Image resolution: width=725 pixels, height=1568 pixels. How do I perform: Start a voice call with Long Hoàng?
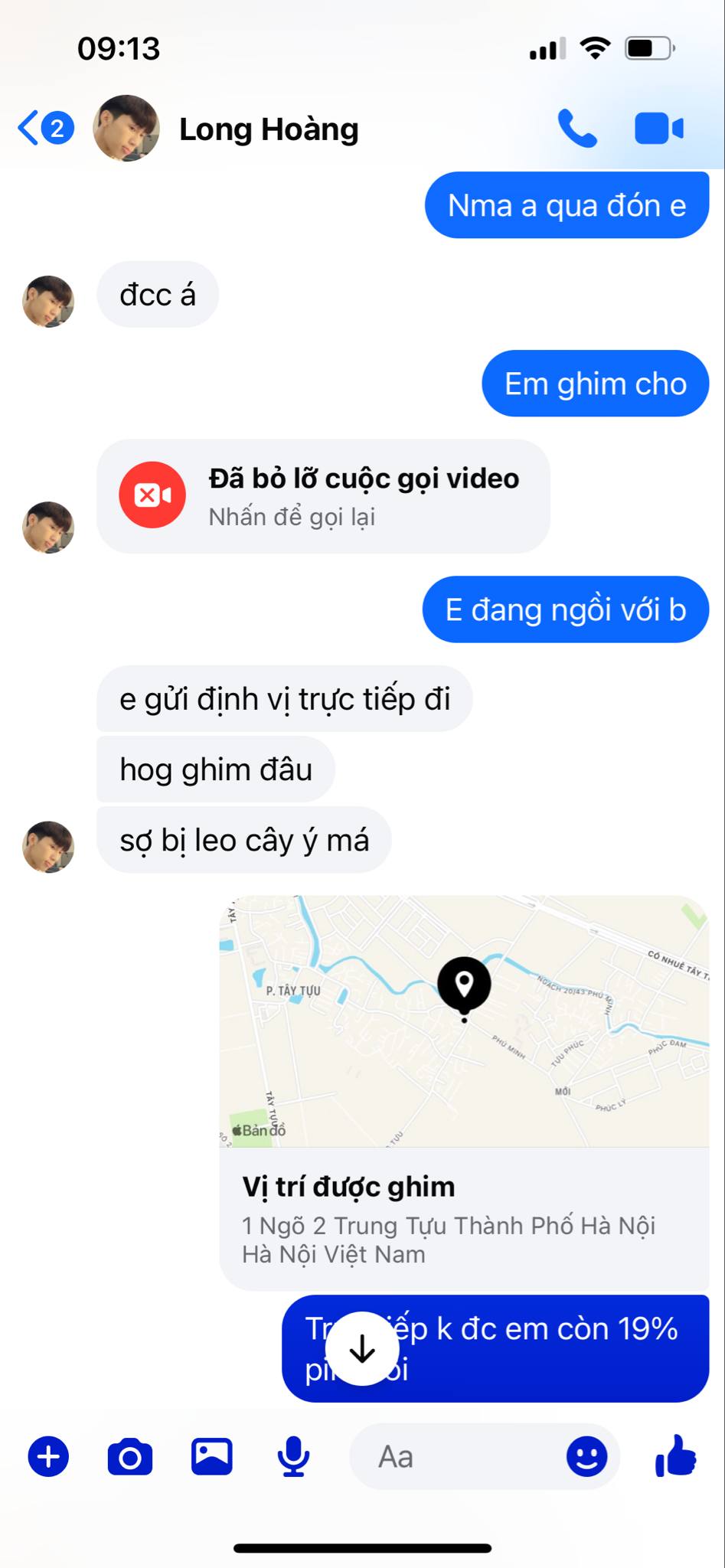(x=576, y=129)
